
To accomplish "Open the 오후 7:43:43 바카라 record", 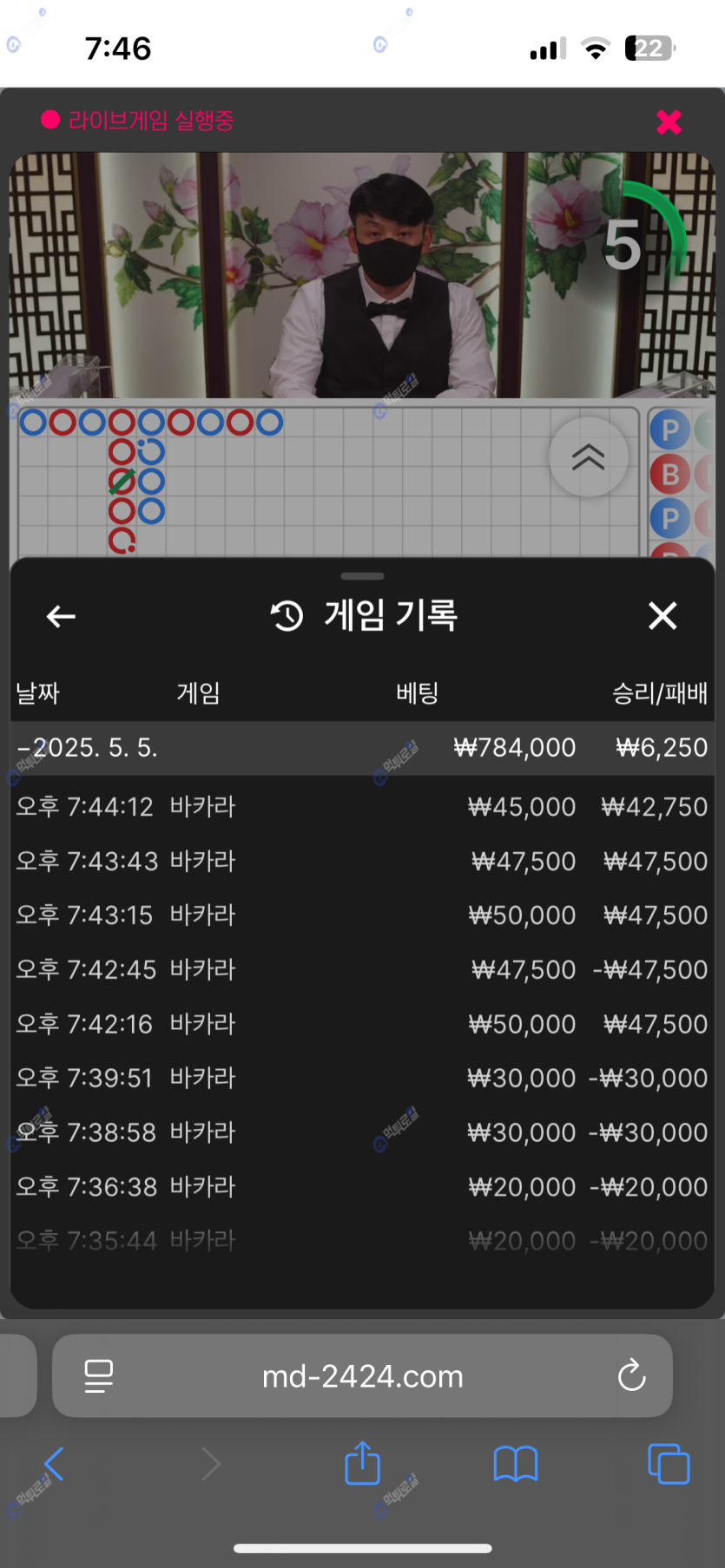I will (x=361, y=861).
